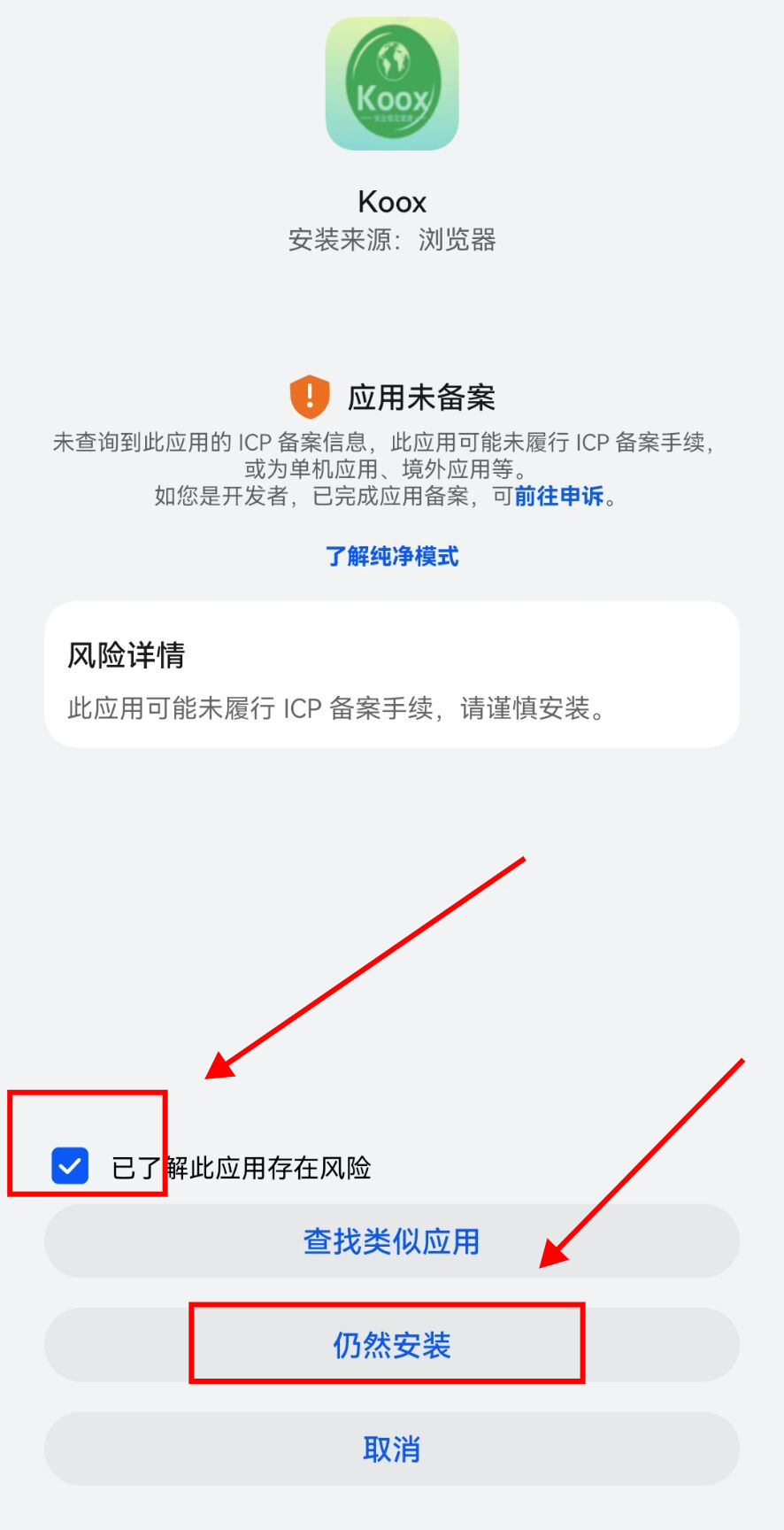
Task: Tap 查找类似应用 button
Action: coord(391,1241)
